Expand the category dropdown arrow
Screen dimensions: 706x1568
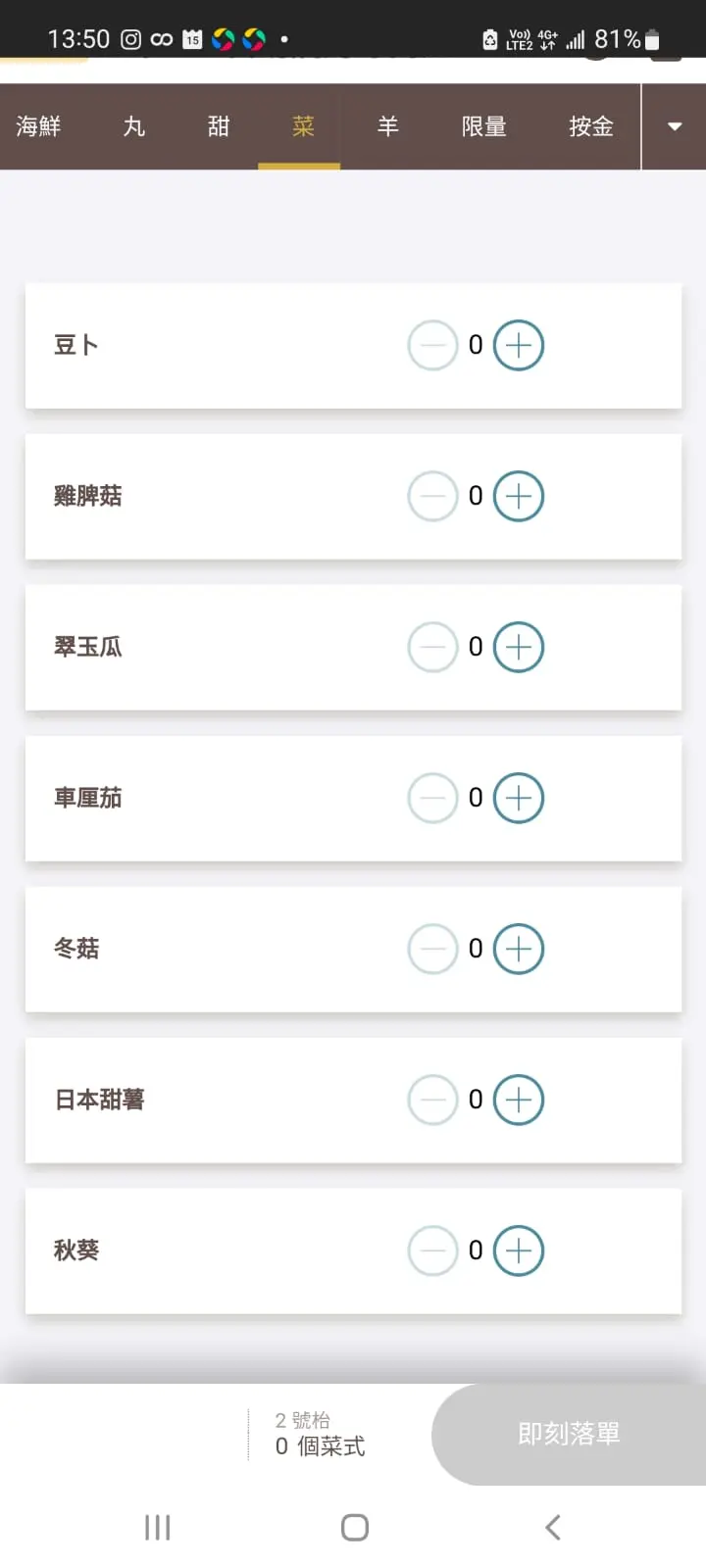(x=675, y=126)
